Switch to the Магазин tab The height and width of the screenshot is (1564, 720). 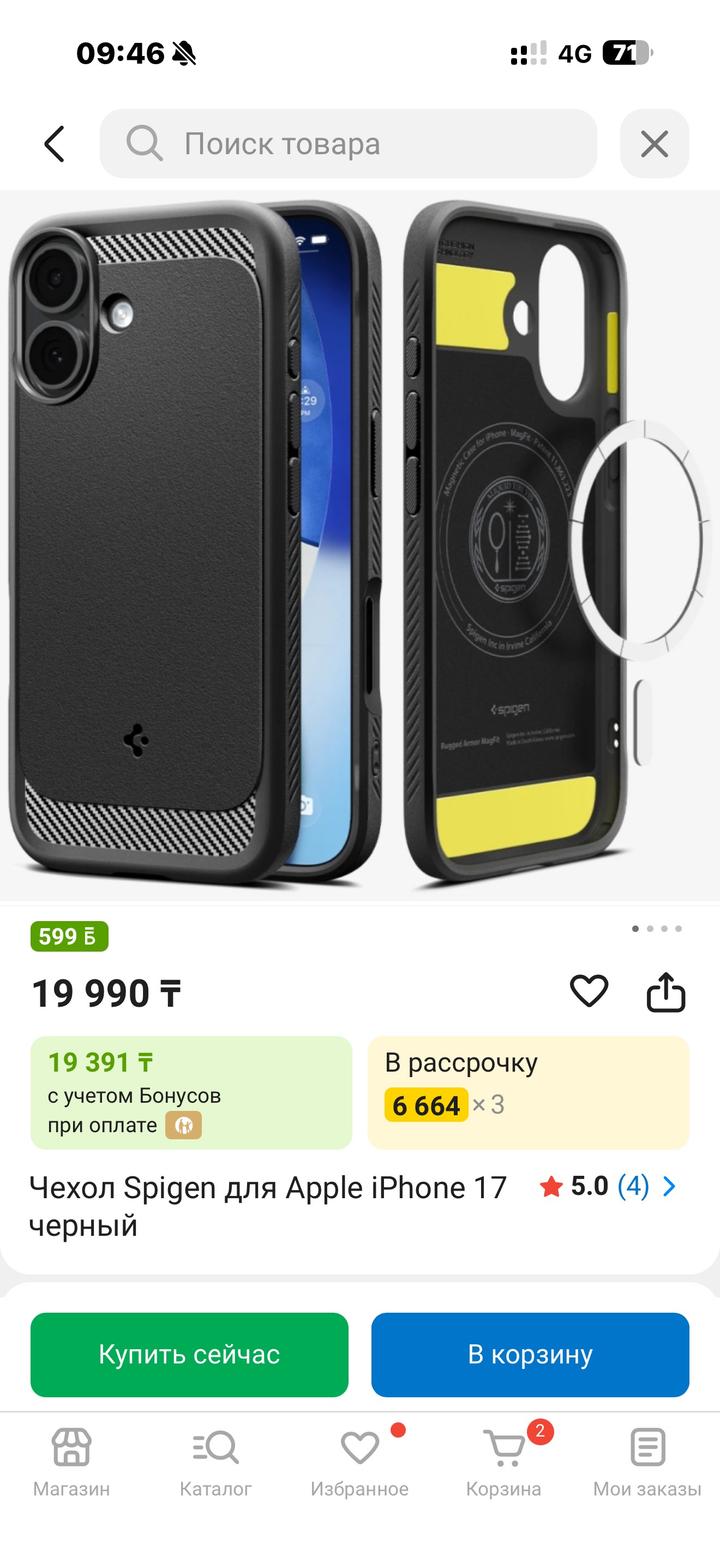(71, 1462)
